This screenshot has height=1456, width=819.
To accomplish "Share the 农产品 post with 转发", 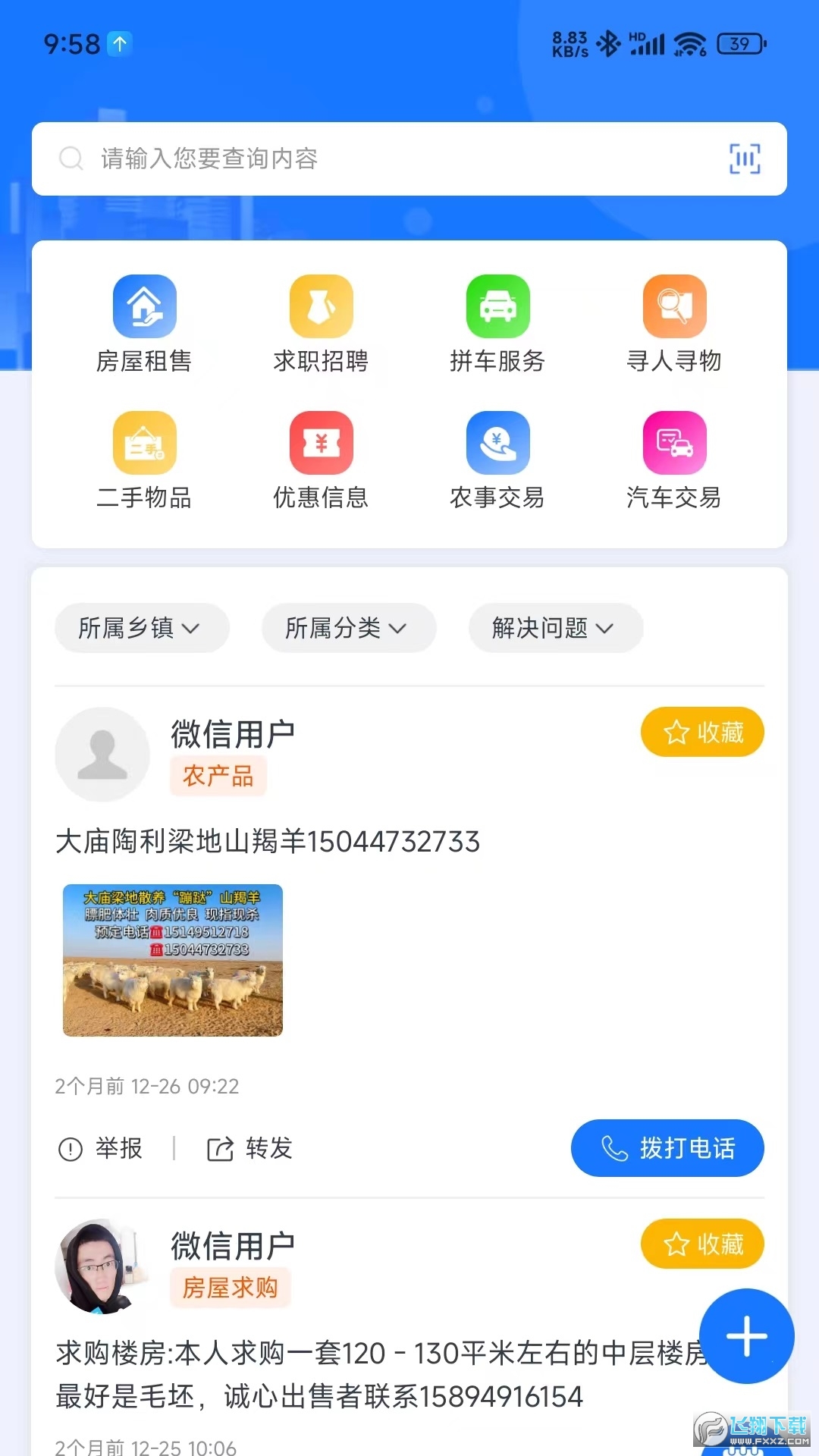I will (x=250, y=1148).
